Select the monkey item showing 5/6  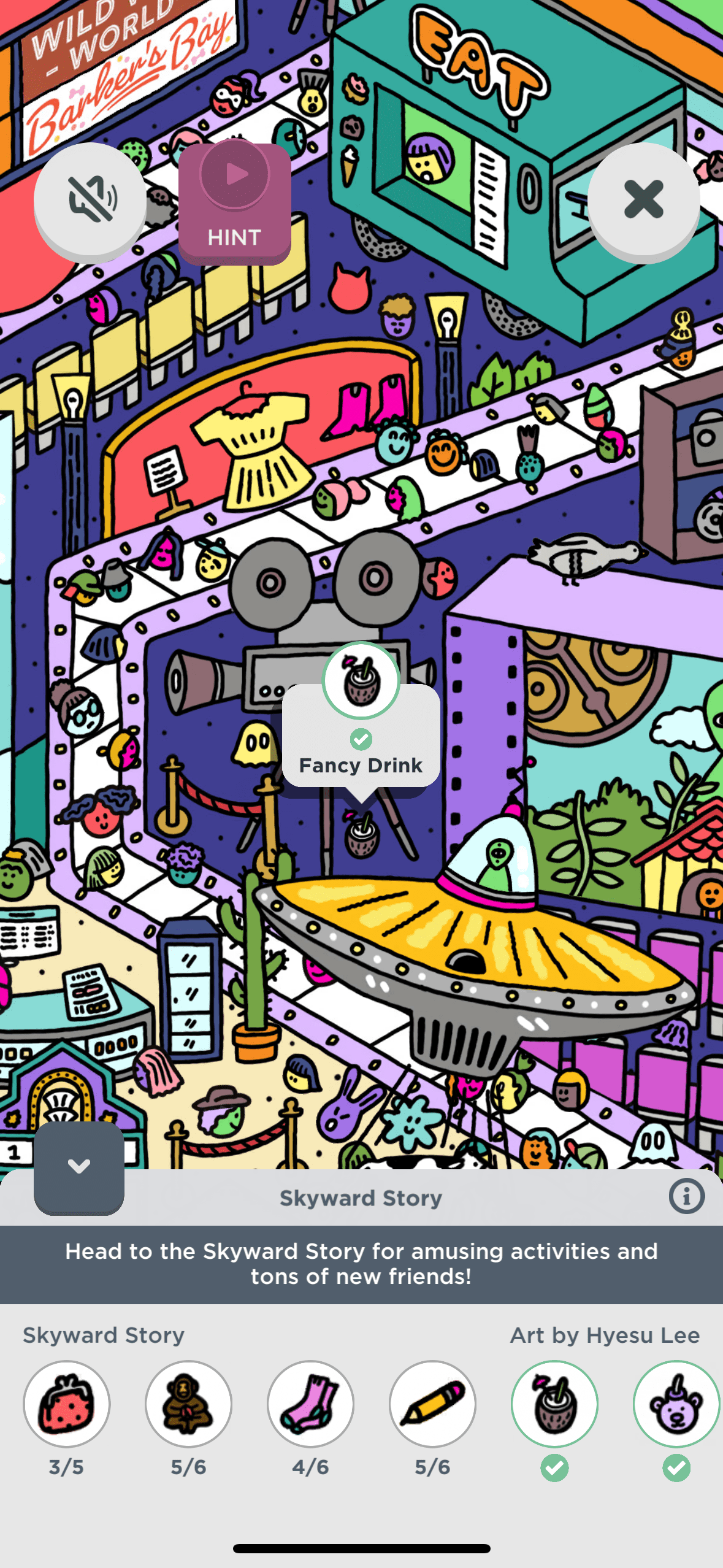click(188, 1404)
